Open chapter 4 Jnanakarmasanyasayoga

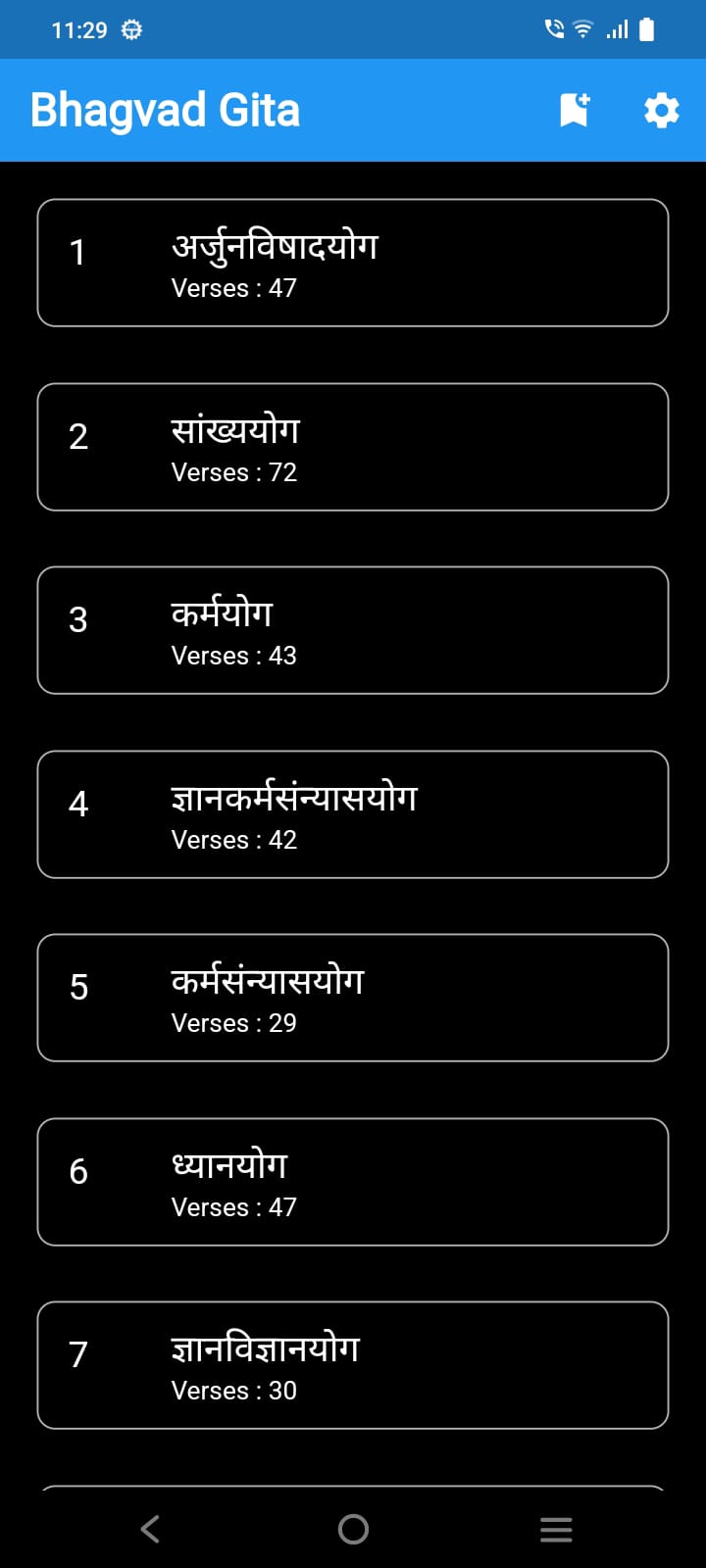pos(353,814)
